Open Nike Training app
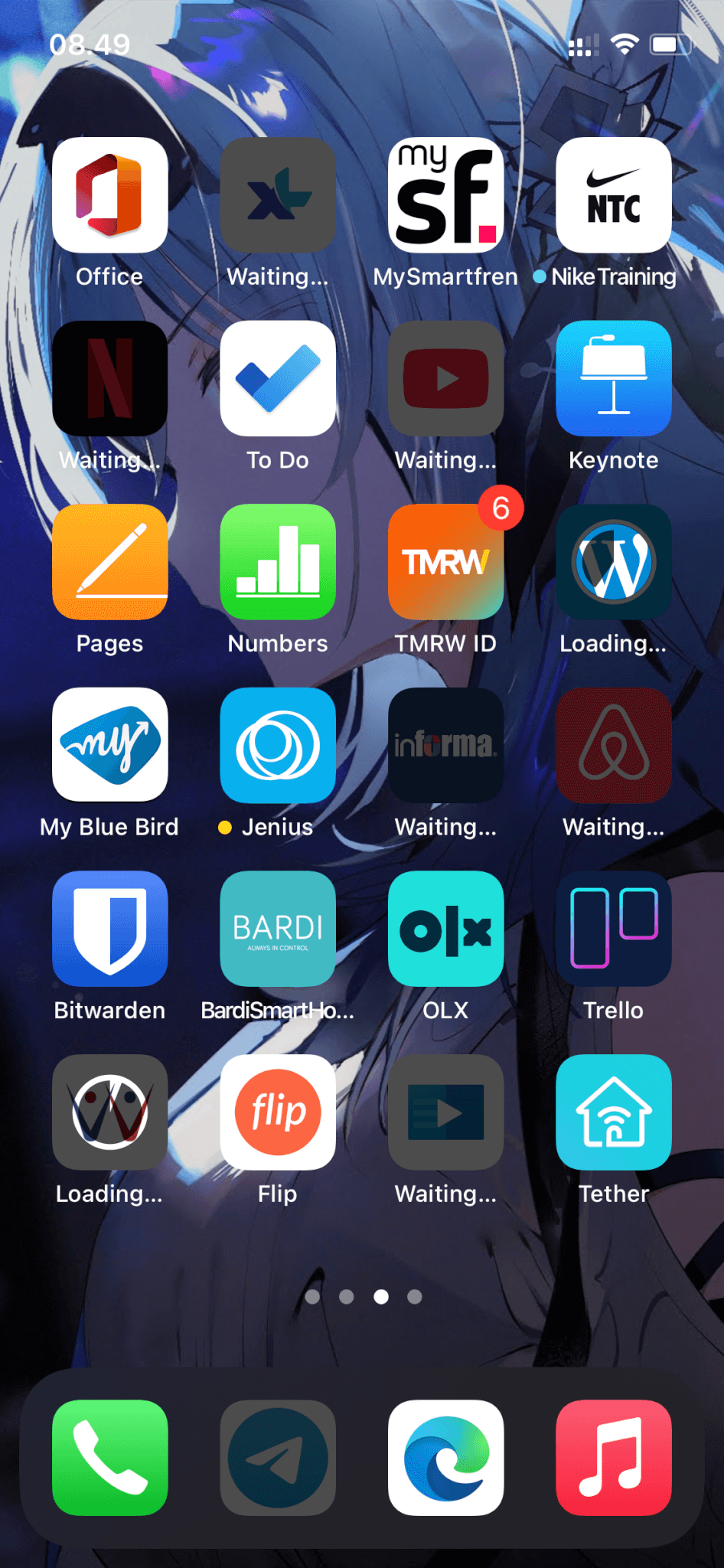The image size is (724, 1568). [614, 195]
